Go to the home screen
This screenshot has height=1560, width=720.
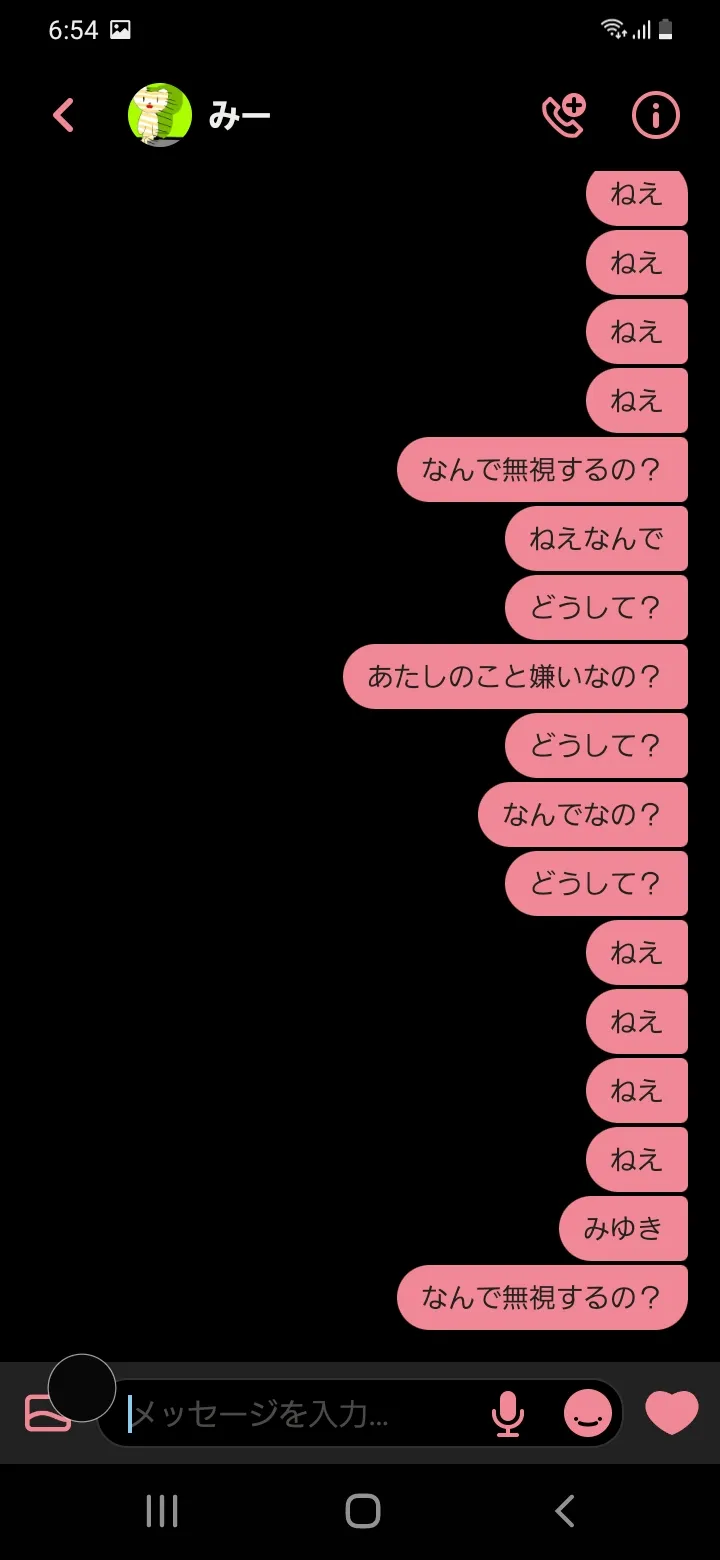pos(363,1511)
